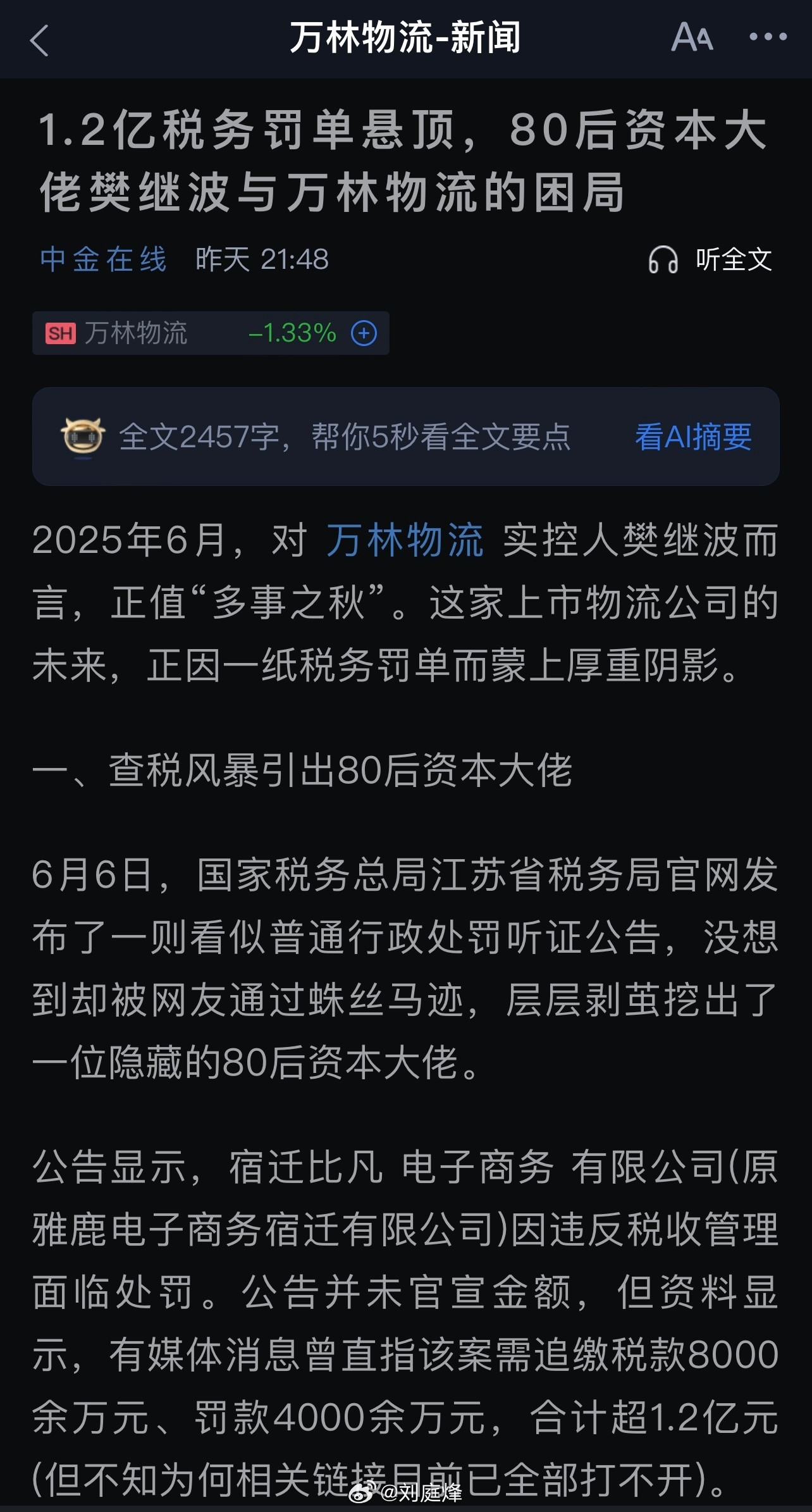Go back using the top-left arrow
This screenshot has width=812, height=1512.
tap(39, 40)
